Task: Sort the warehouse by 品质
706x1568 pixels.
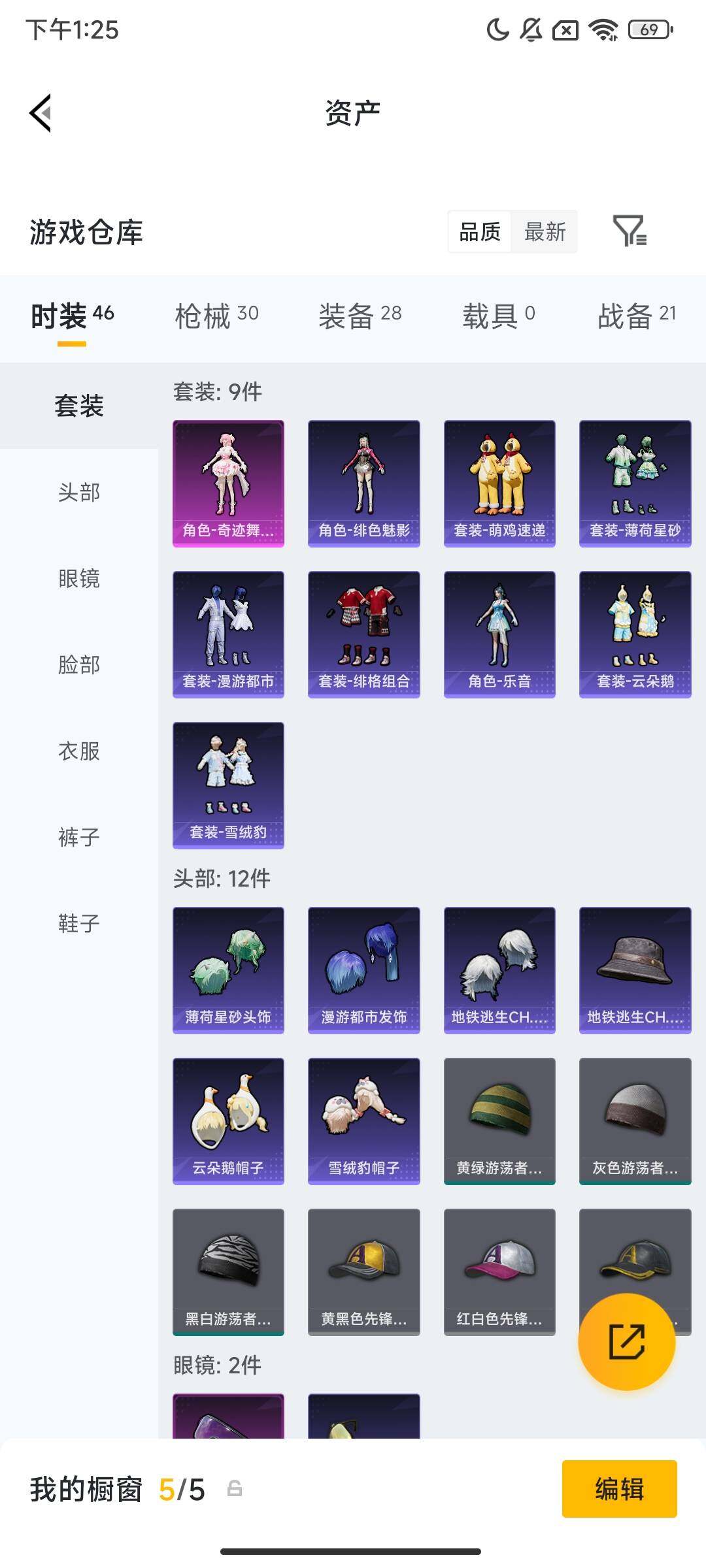Action: coord(480,231)
